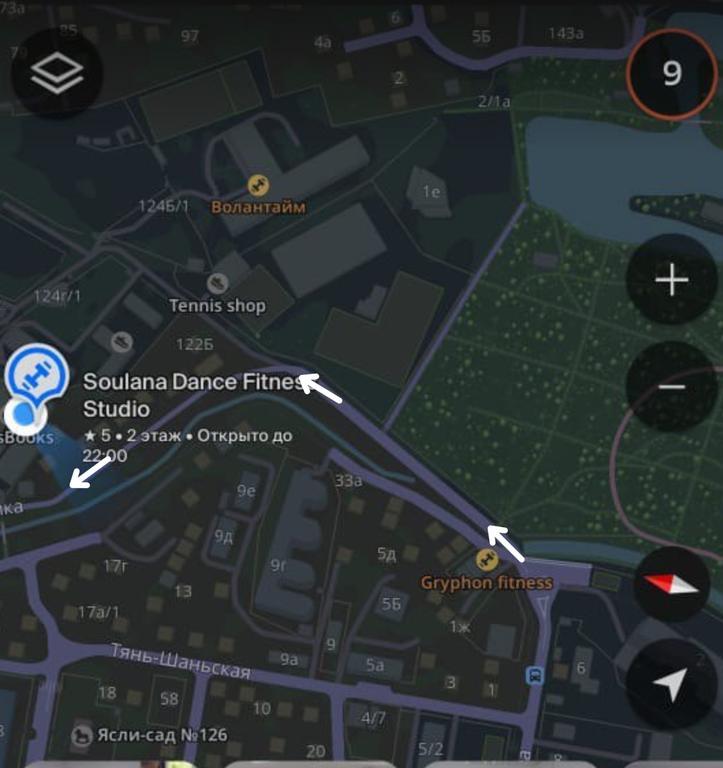
Task: Tap the bus stop icon near Gryphon fitness
Action: [x=534, y=676]
